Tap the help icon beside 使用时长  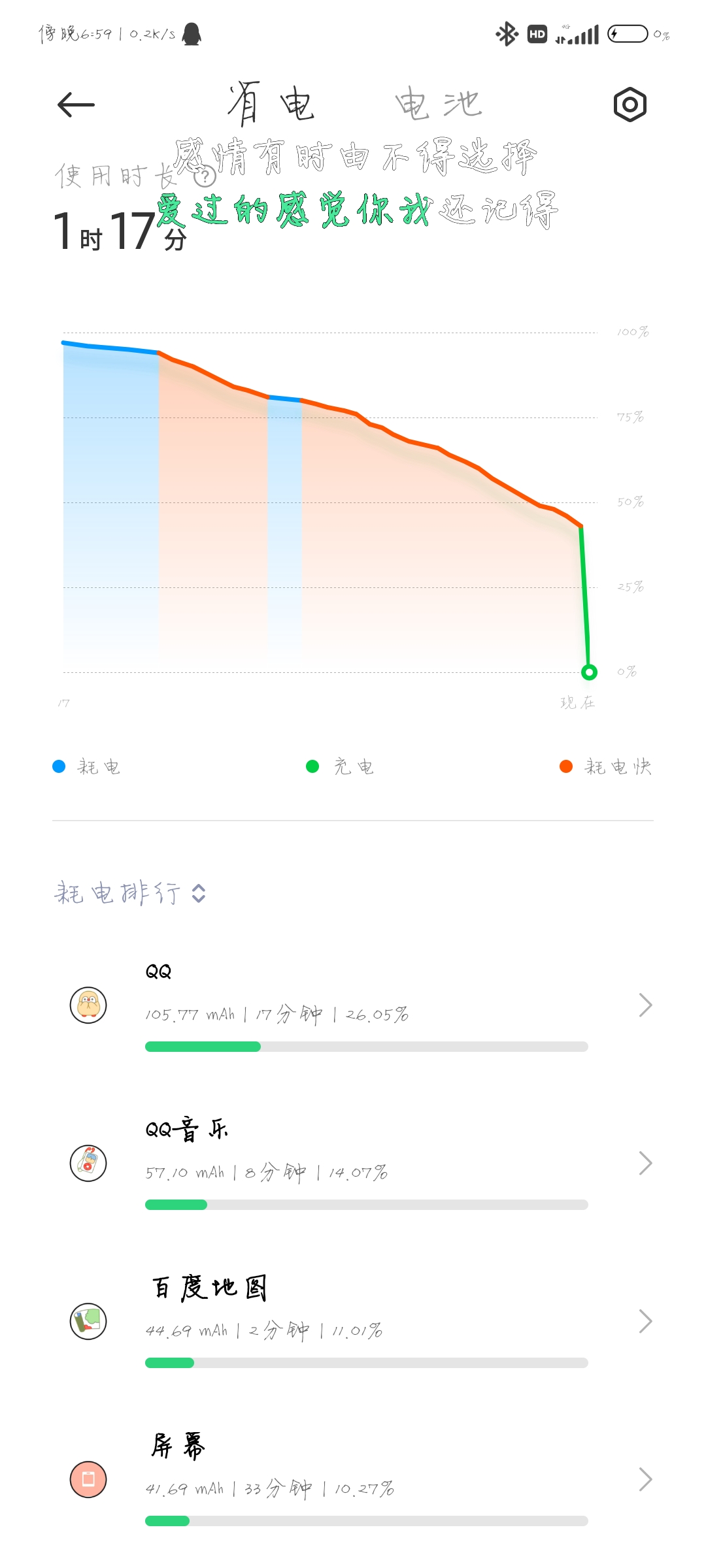pyautogui.click(x=205, y=176)
